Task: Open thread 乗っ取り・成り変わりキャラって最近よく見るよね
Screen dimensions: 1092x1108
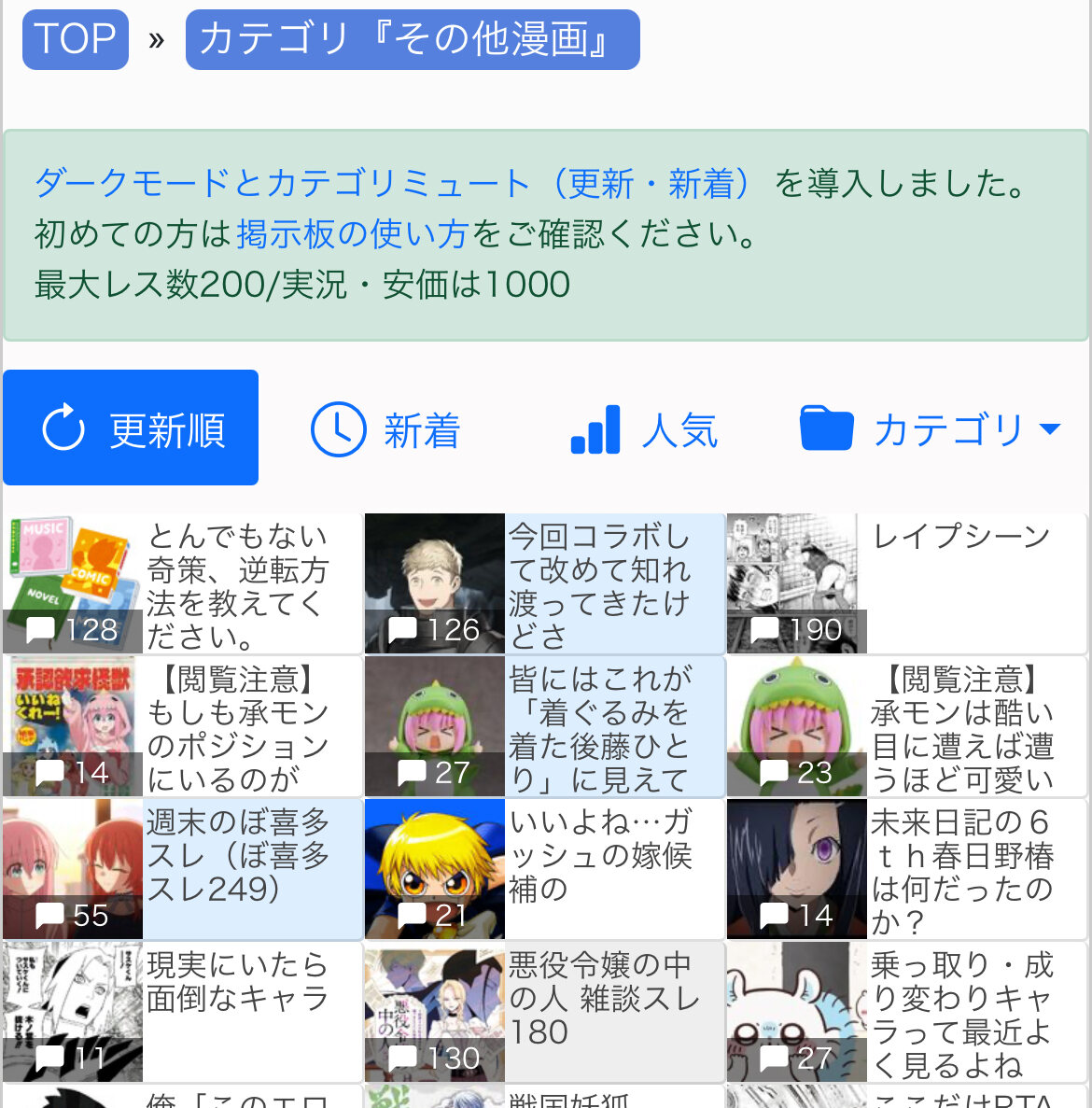Action: click(961, 1014)
